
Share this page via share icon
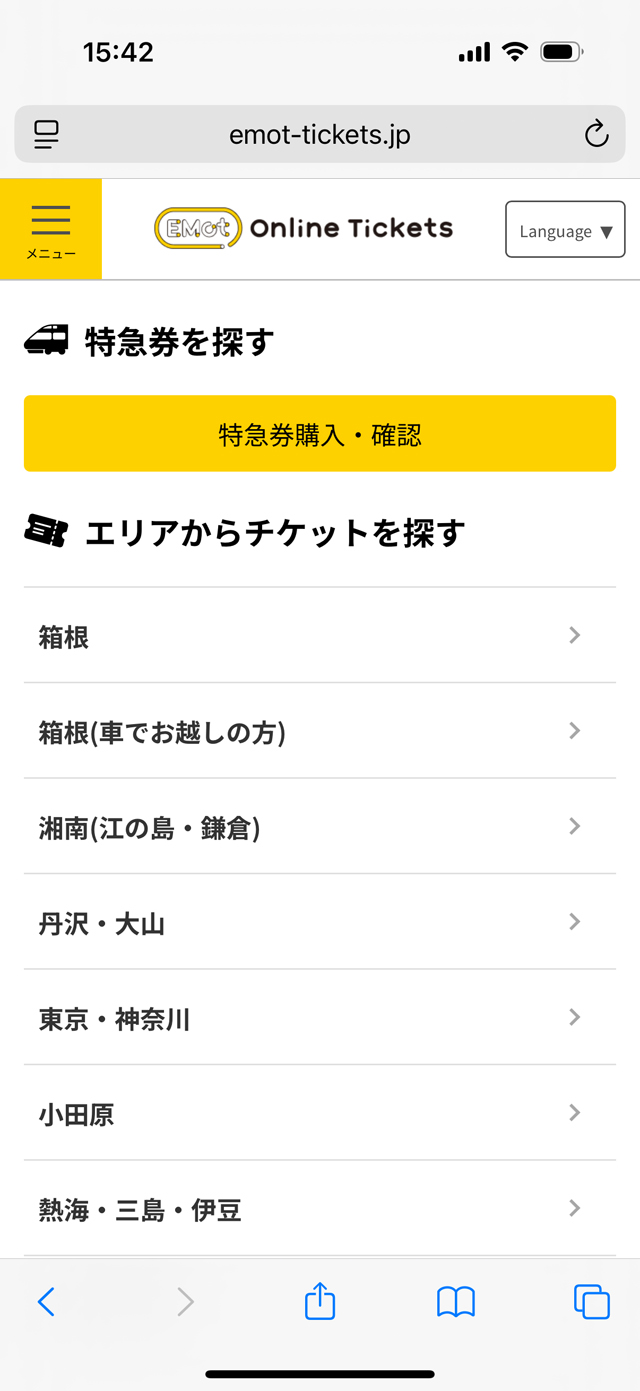point(320,1300)
